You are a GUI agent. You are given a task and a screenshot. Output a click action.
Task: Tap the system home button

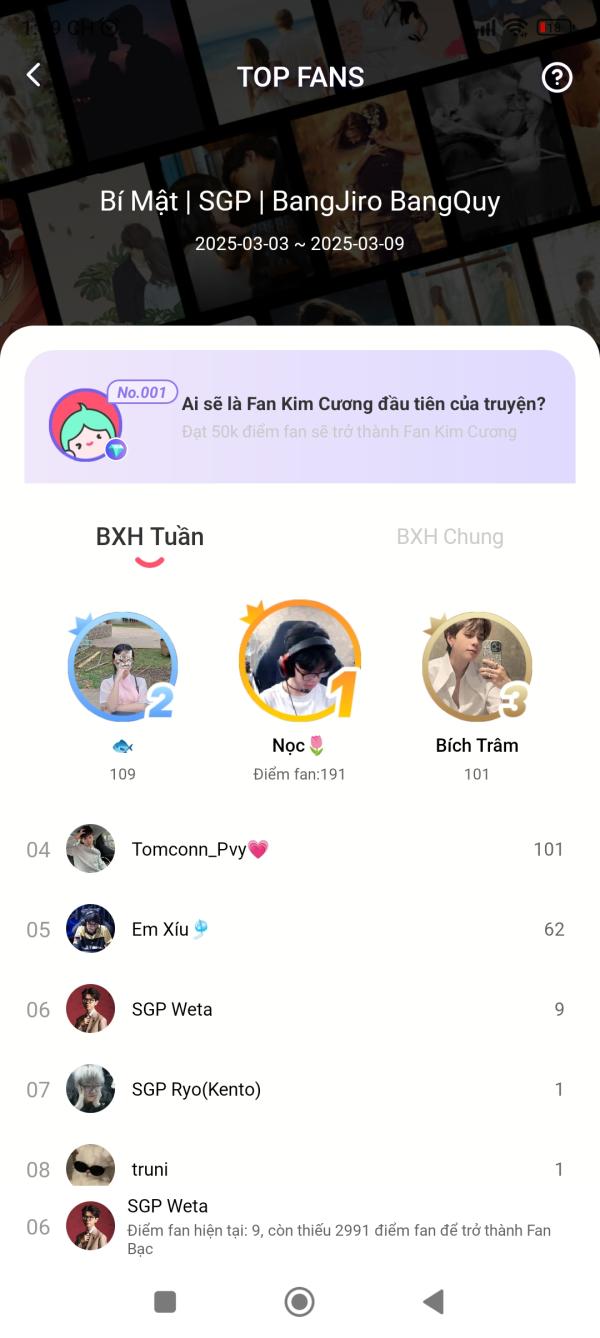[299, 1301]
